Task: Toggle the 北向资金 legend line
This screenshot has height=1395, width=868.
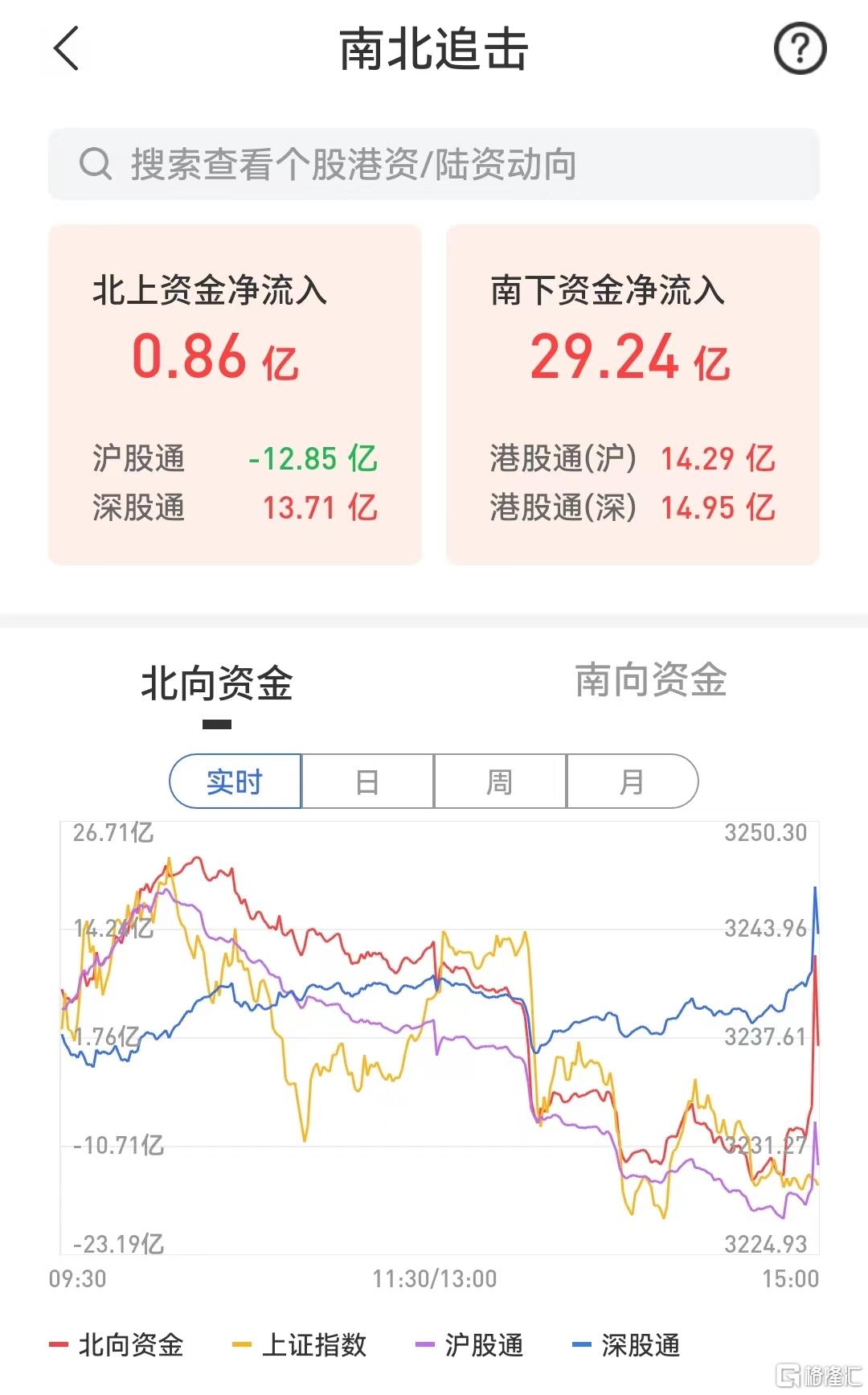Action: tap(117, 1344)
